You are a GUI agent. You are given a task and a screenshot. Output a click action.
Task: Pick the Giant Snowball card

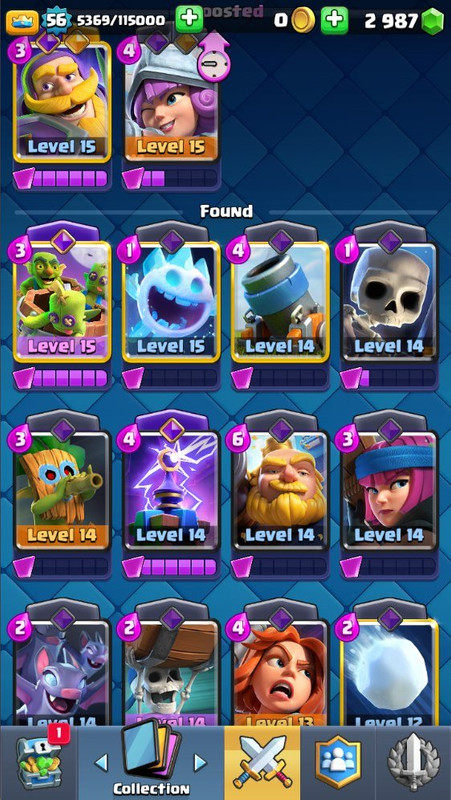[389, 671]
